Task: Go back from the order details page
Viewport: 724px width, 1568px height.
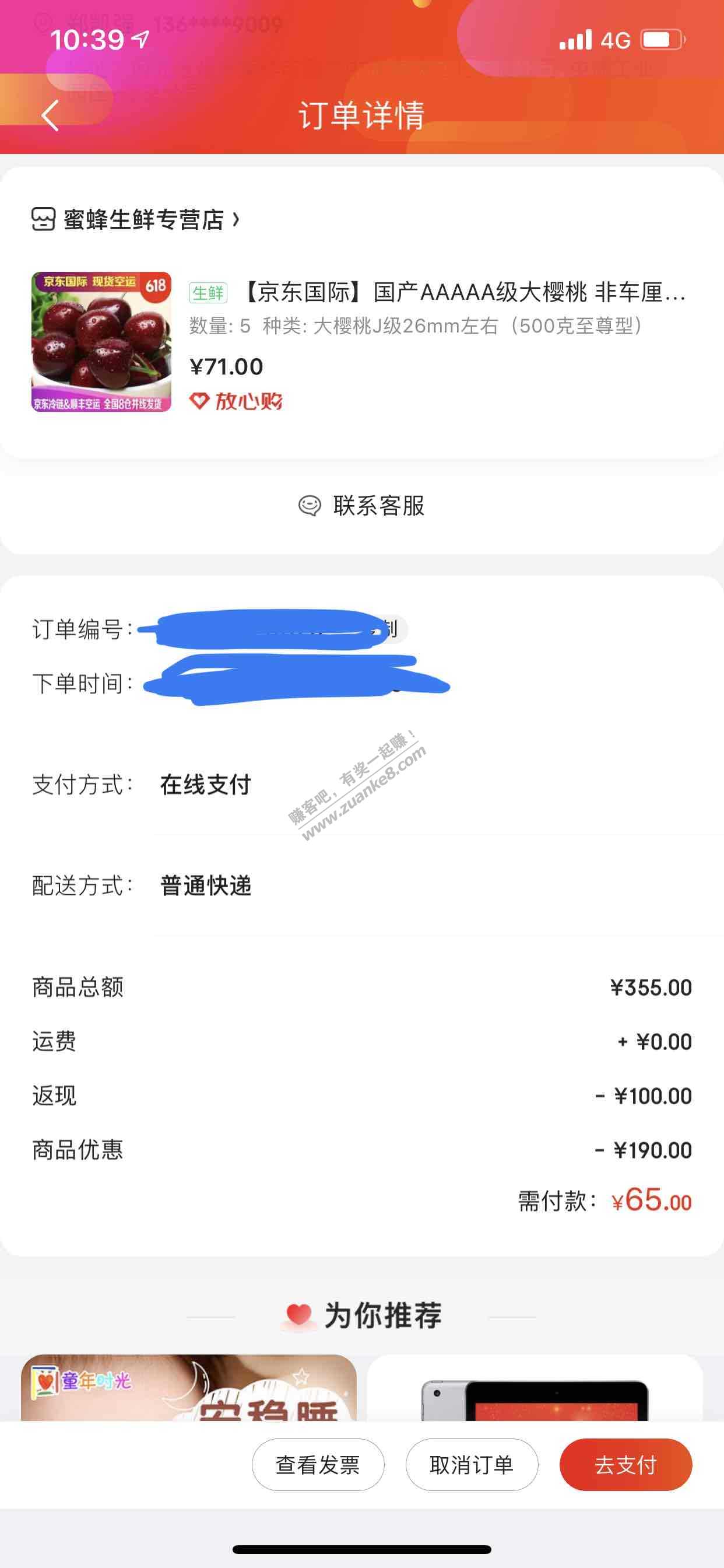Action: pyautogui.click(x=51, y=115)
